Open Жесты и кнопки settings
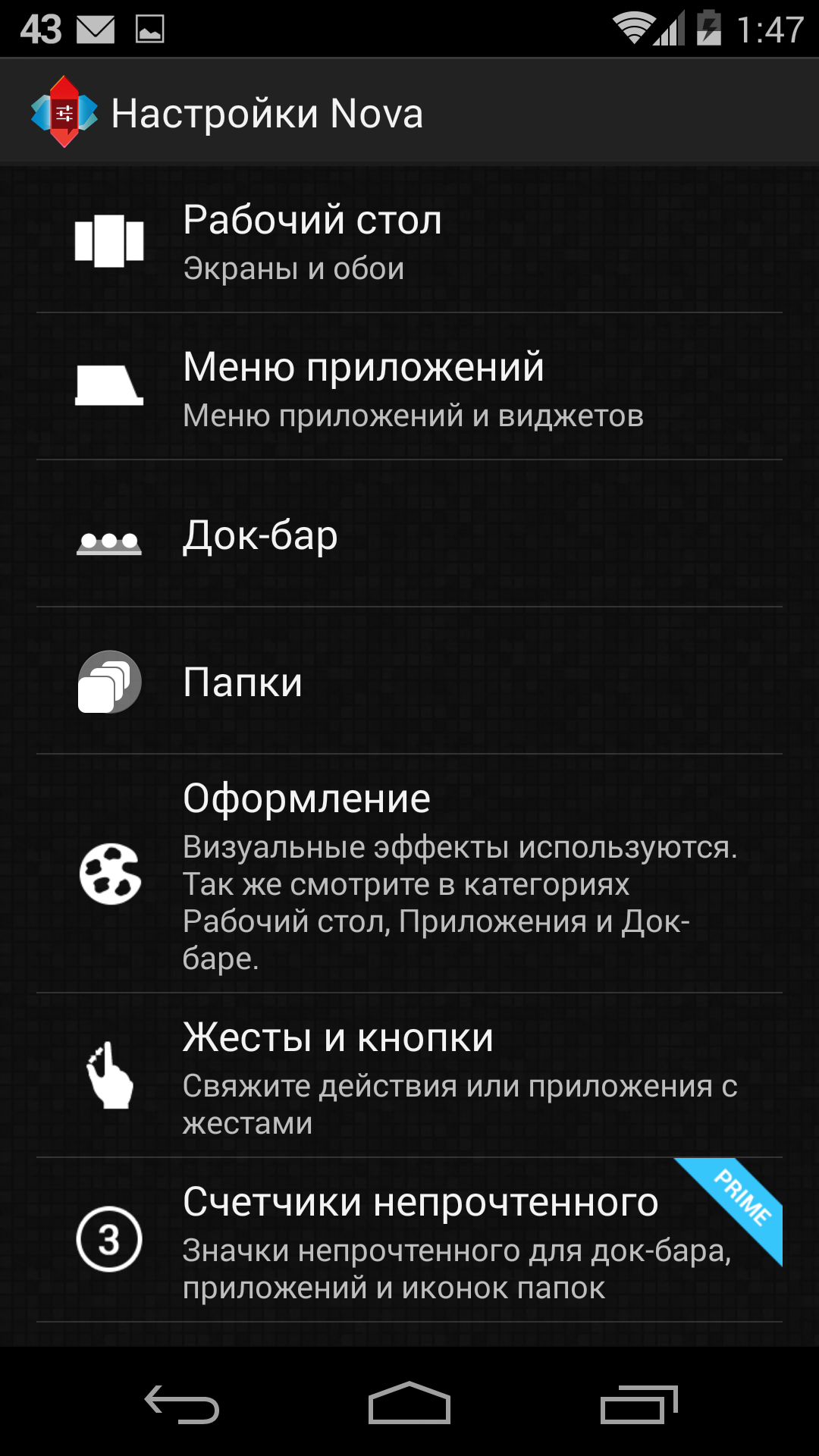Screen dimensions: 819x1456 [409, 1075]
